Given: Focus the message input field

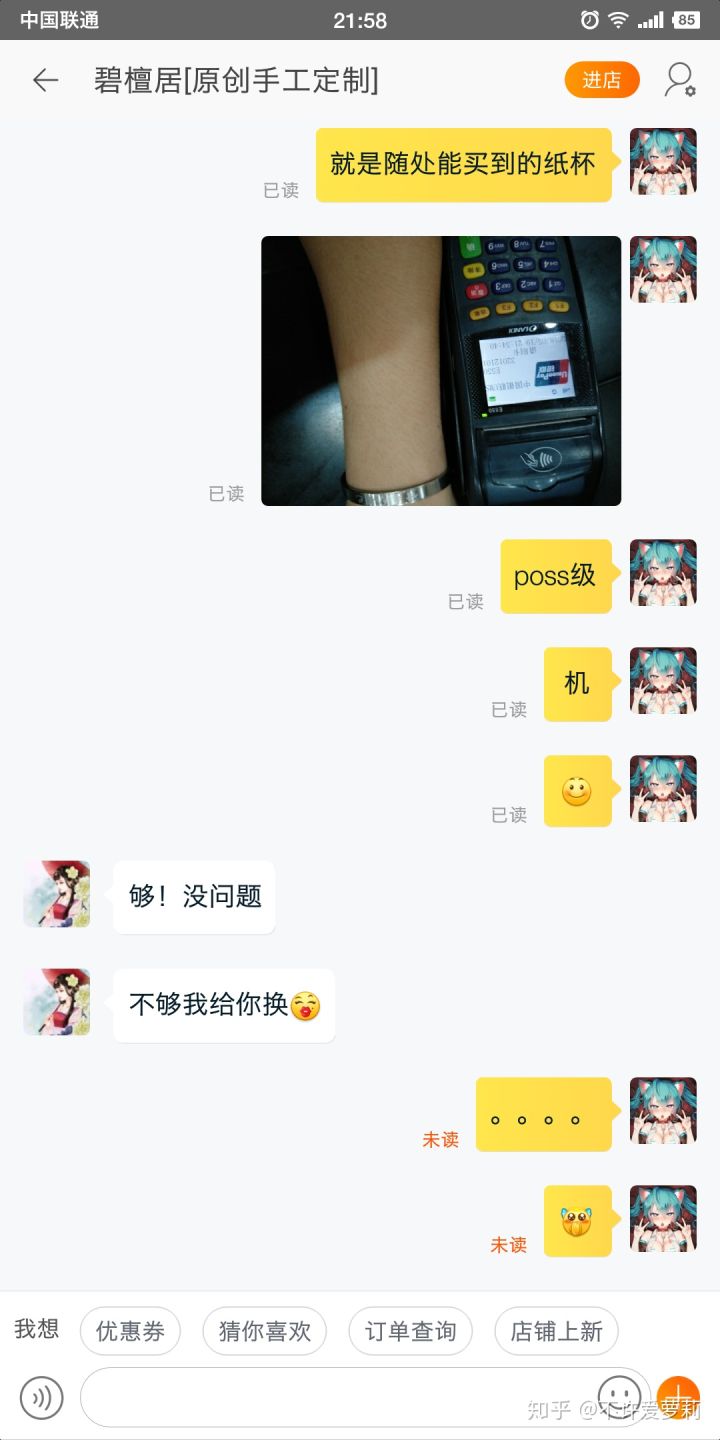Looking at the screenshot, I should coord(330,1397).
